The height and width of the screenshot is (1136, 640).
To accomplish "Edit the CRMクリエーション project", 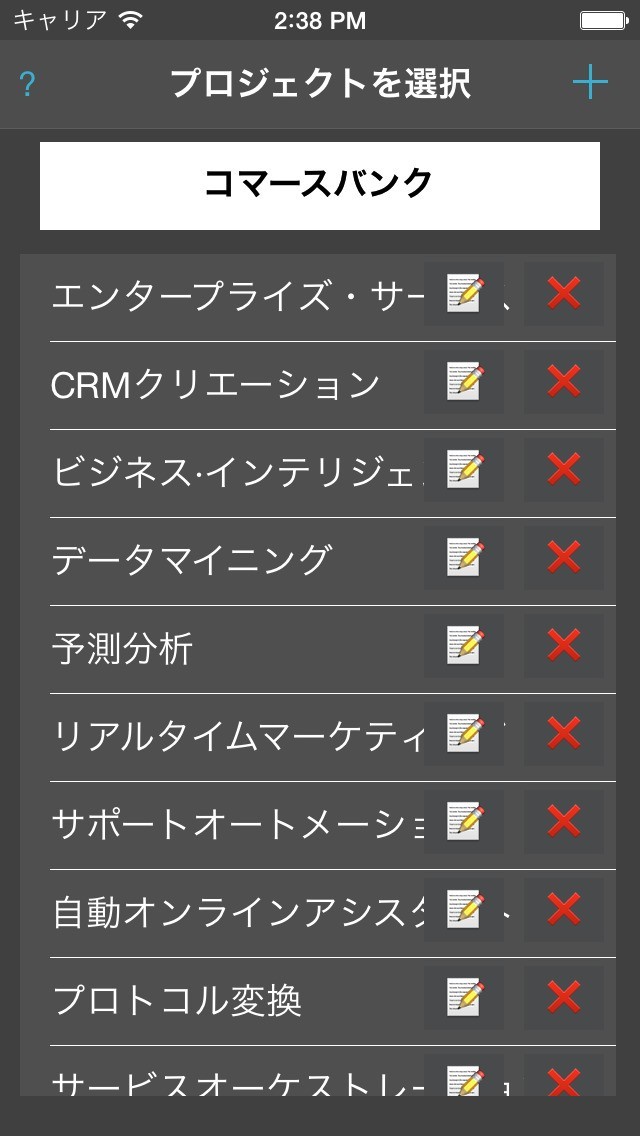I will click(464, 382).
